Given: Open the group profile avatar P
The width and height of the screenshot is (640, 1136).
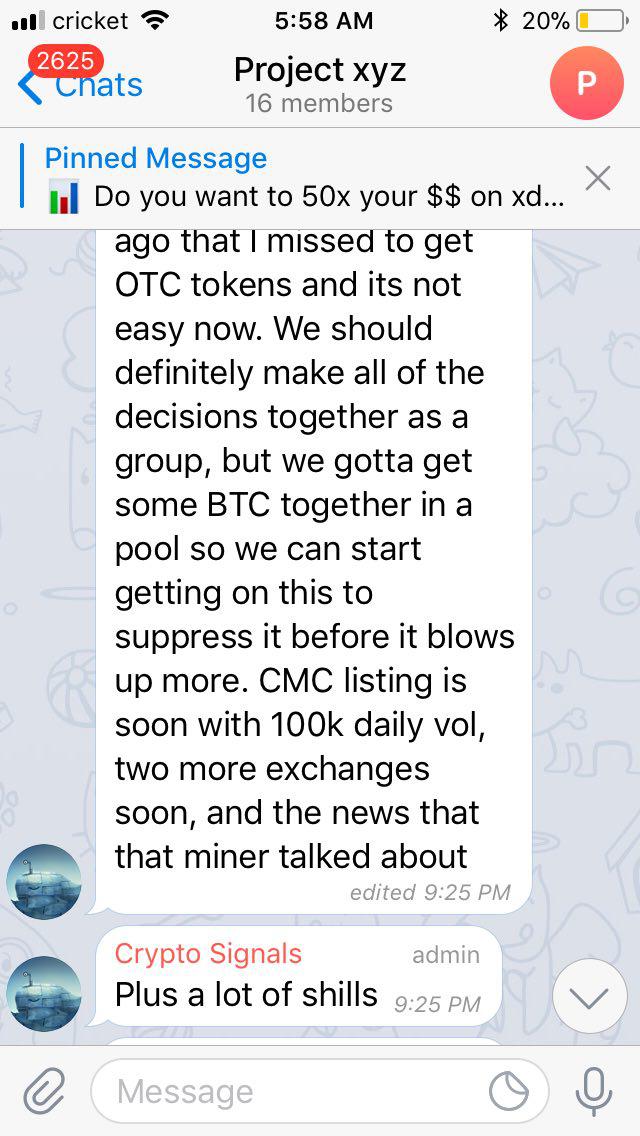Looking at the screenshot, I should pos(586,83).
